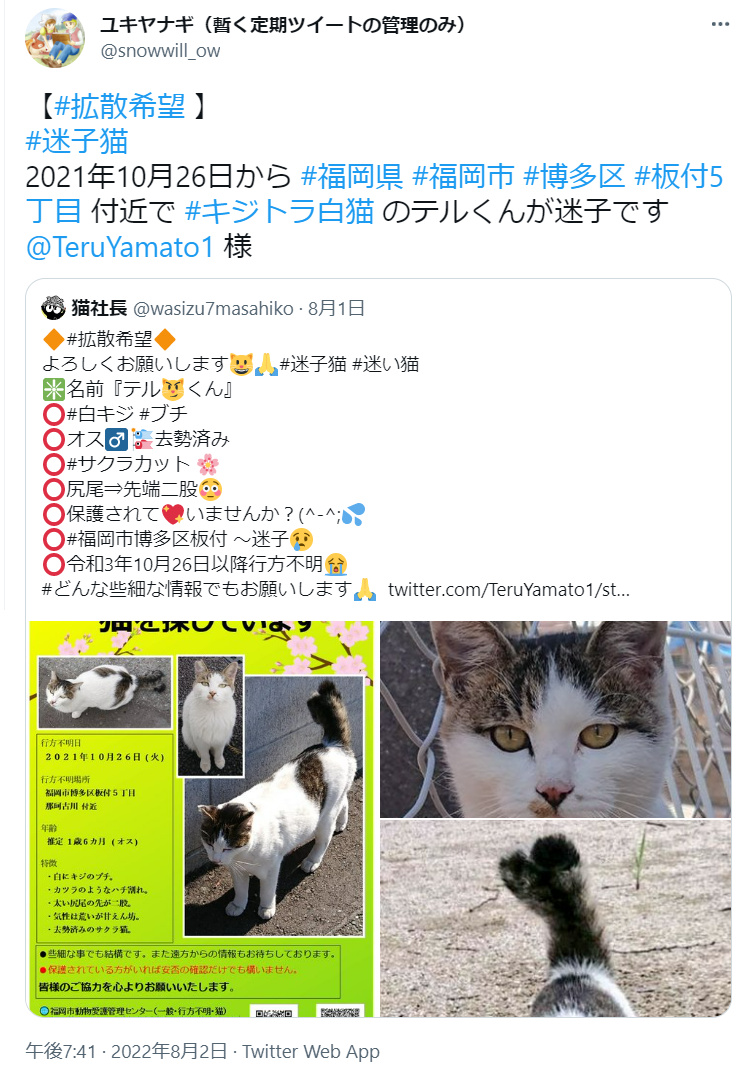Open hashtag #福岡県
This screenshot has height=1076, width=750.
pyautogui.click(x=352, y=177)
